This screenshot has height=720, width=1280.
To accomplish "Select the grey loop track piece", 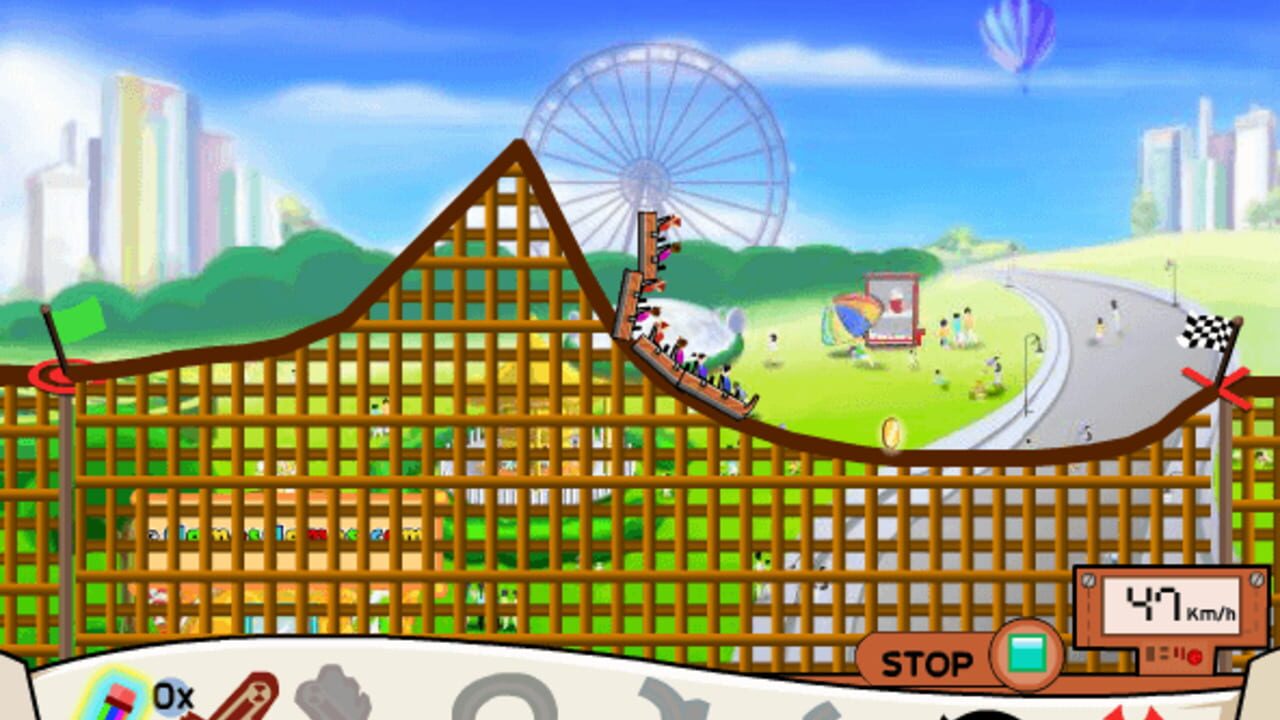I will 504,697.
